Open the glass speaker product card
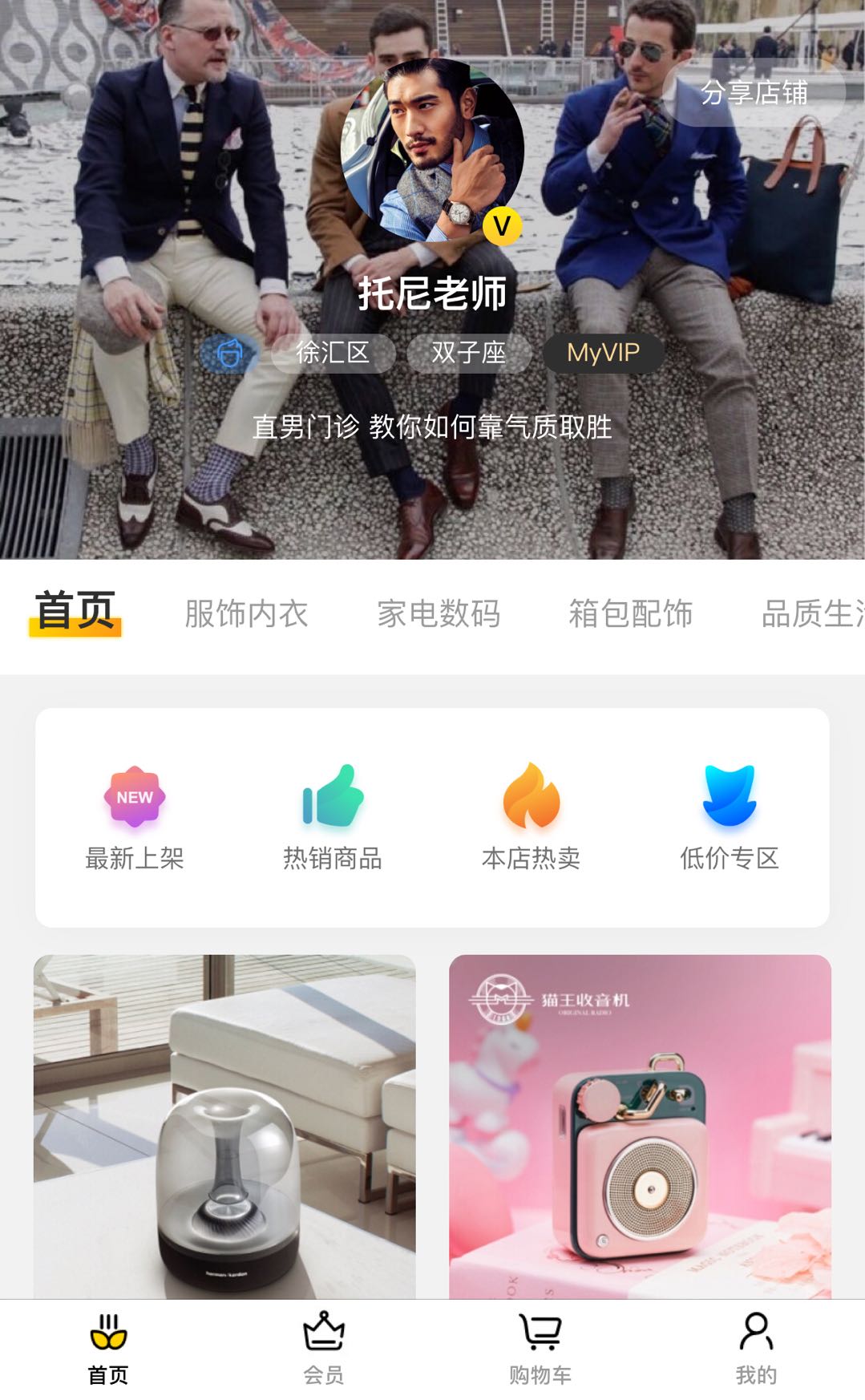This screenshot has width=865, height=1400. (224, 1126)
